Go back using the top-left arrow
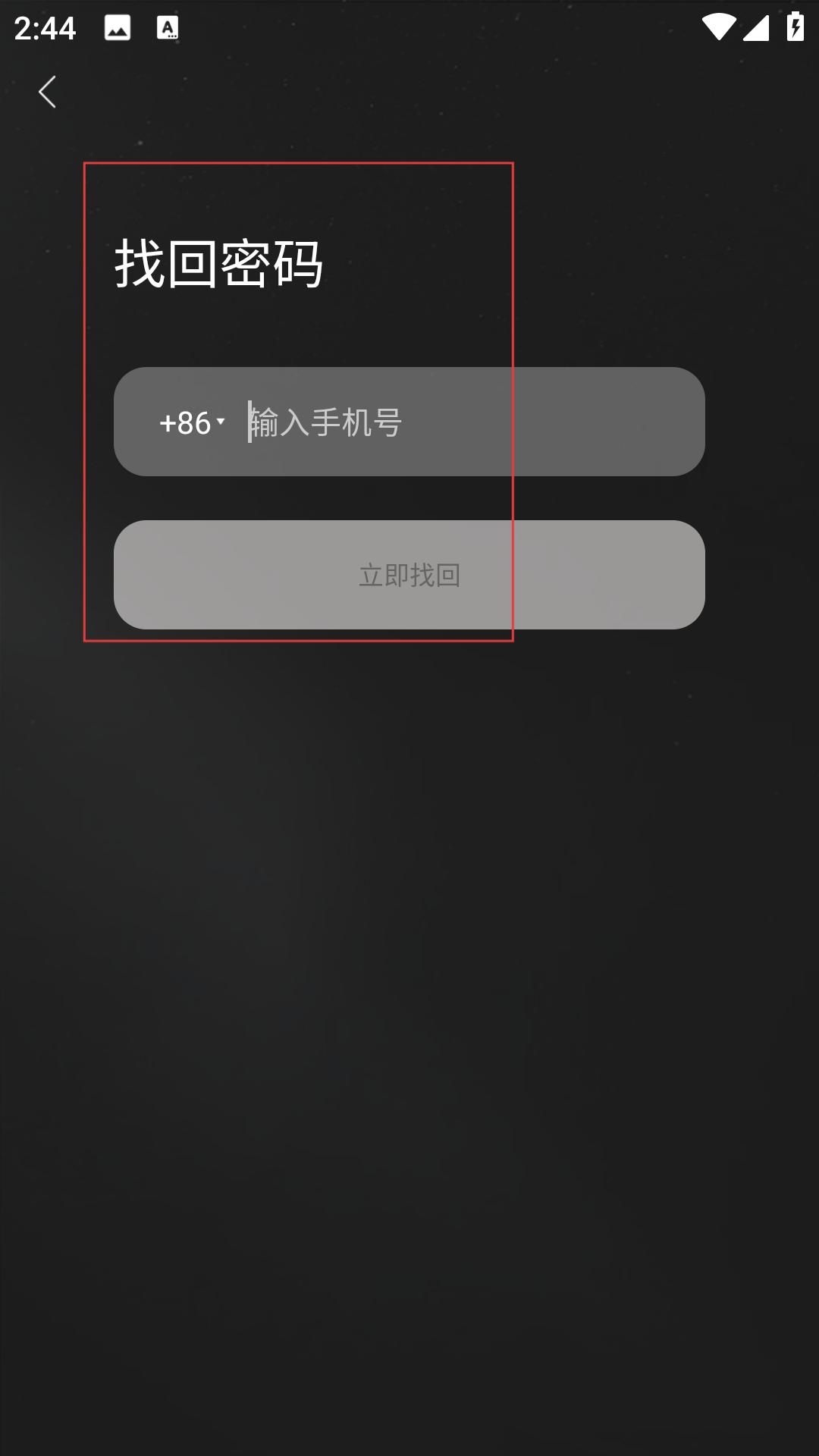This screenshot has height=1456, width=819. pyautogui.click(x=47, y=93)
